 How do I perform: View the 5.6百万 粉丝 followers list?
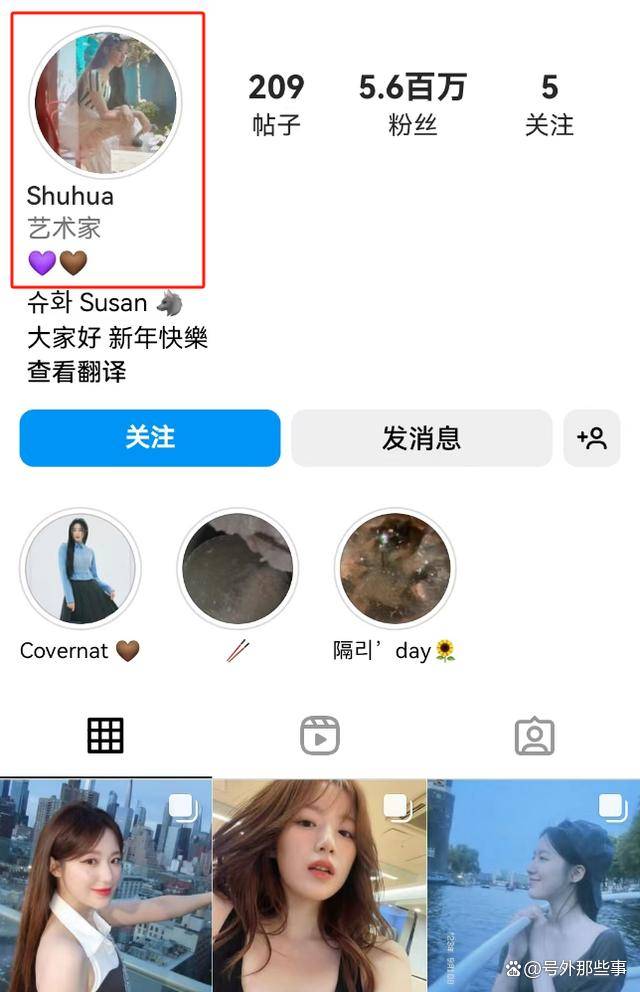(x=412, y=104)
